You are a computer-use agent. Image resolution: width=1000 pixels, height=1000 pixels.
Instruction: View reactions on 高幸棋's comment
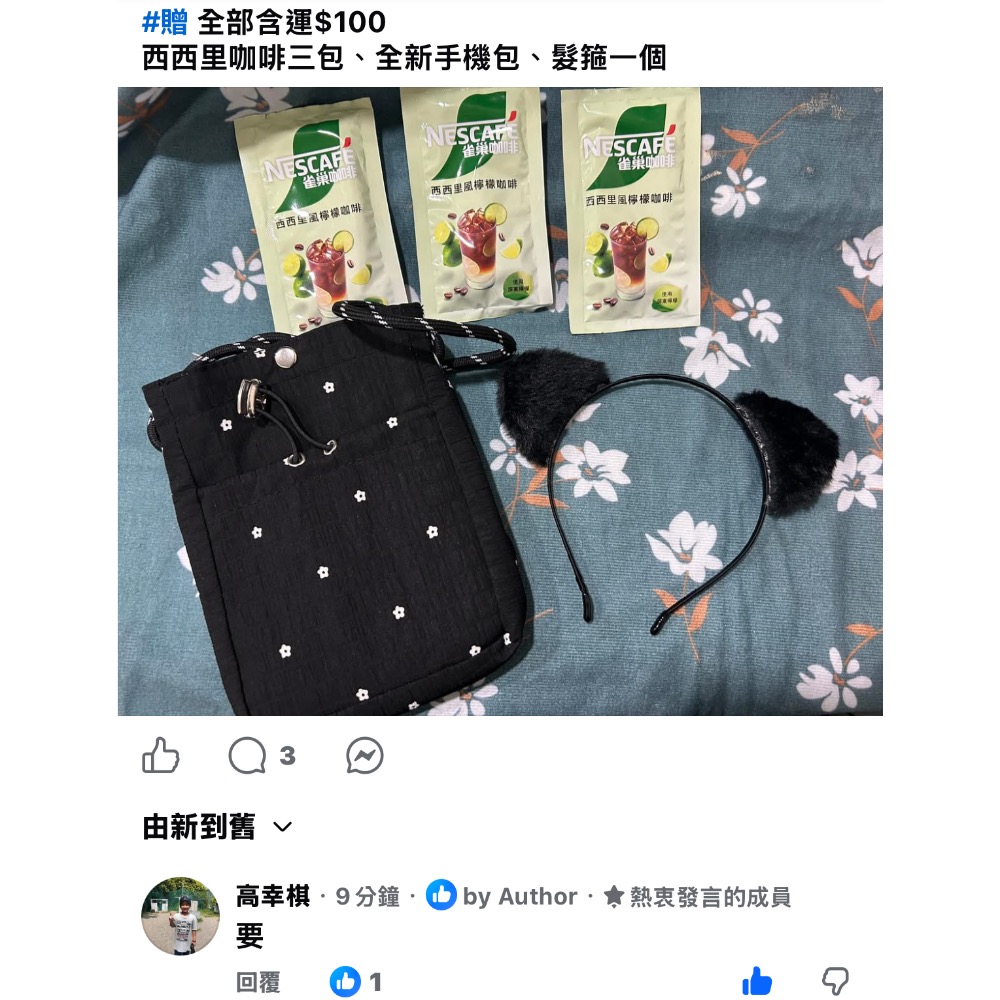click(x=356, y=982)
